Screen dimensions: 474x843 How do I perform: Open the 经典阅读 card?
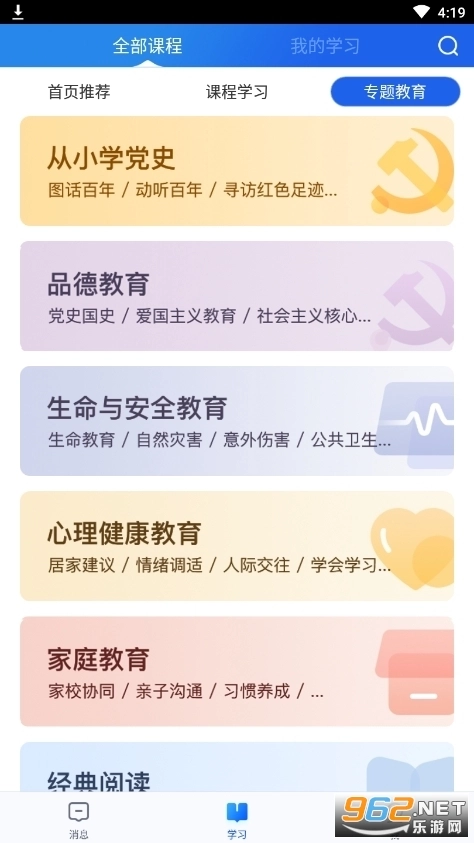click(x=237, y=767)
